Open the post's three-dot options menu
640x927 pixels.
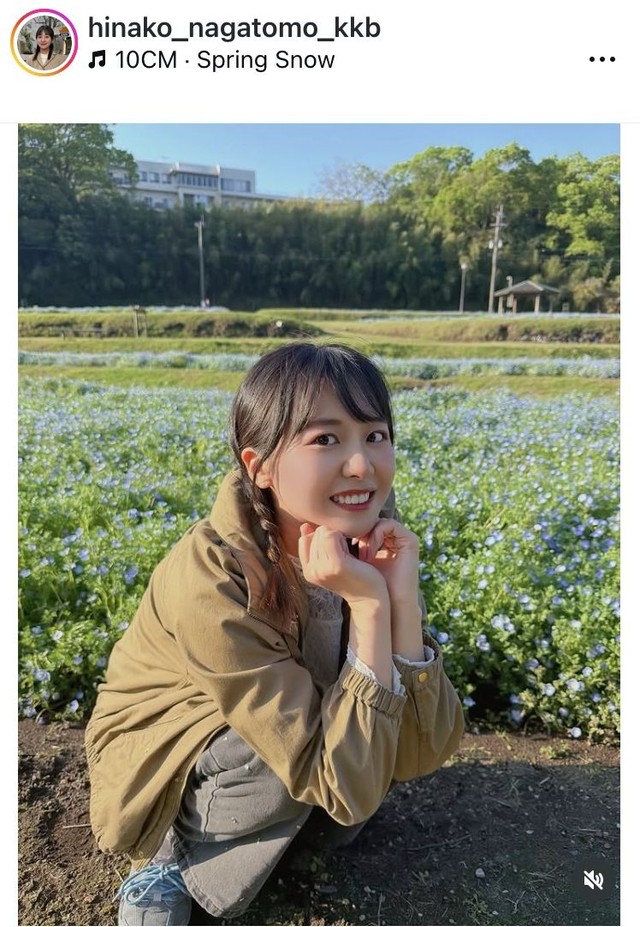click(x=602, y=59)
